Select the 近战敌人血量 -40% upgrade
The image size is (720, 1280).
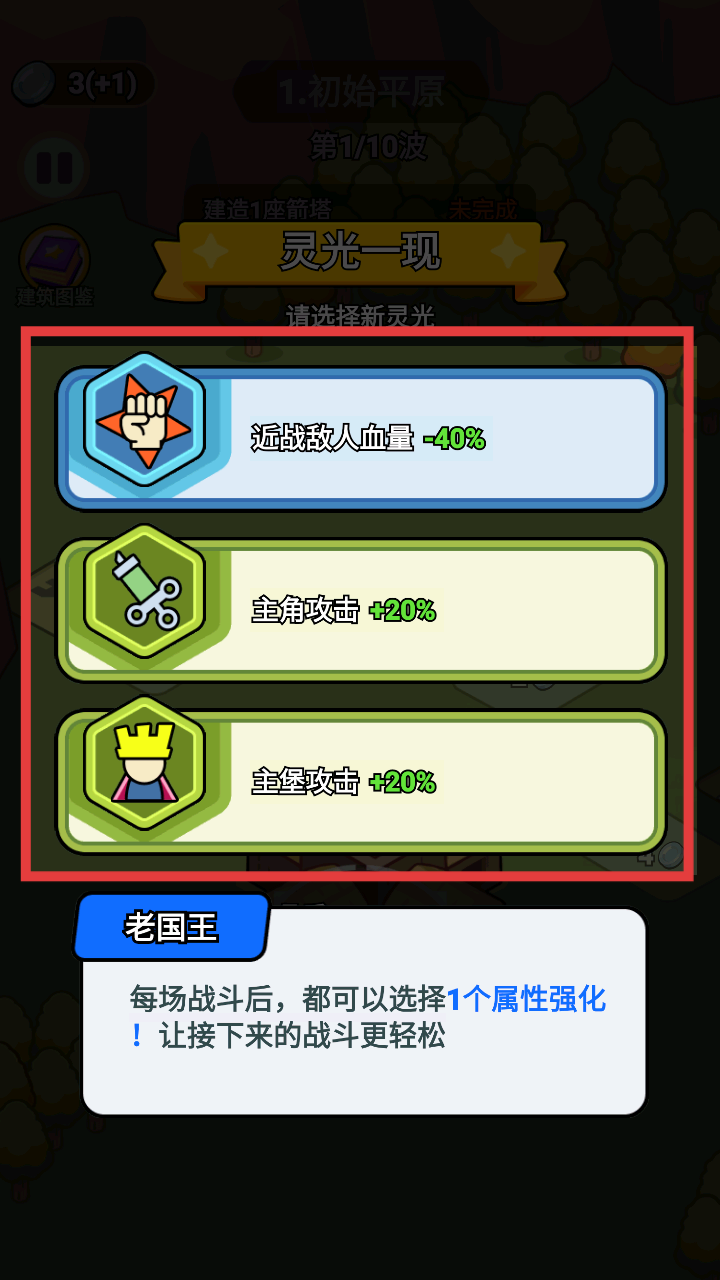[360, 437]
